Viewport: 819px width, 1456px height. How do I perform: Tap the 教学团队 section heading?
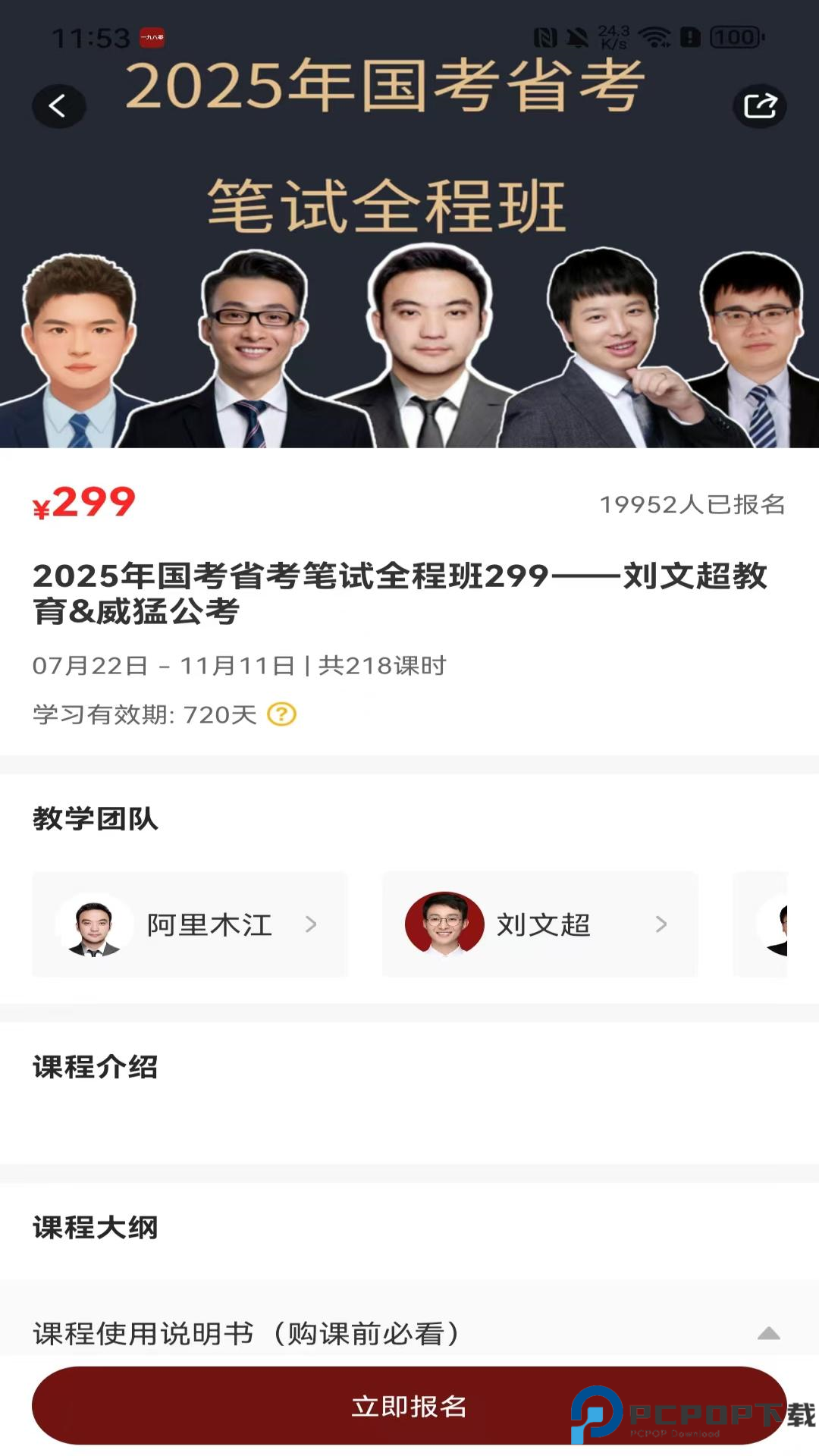tap(96, 820)
